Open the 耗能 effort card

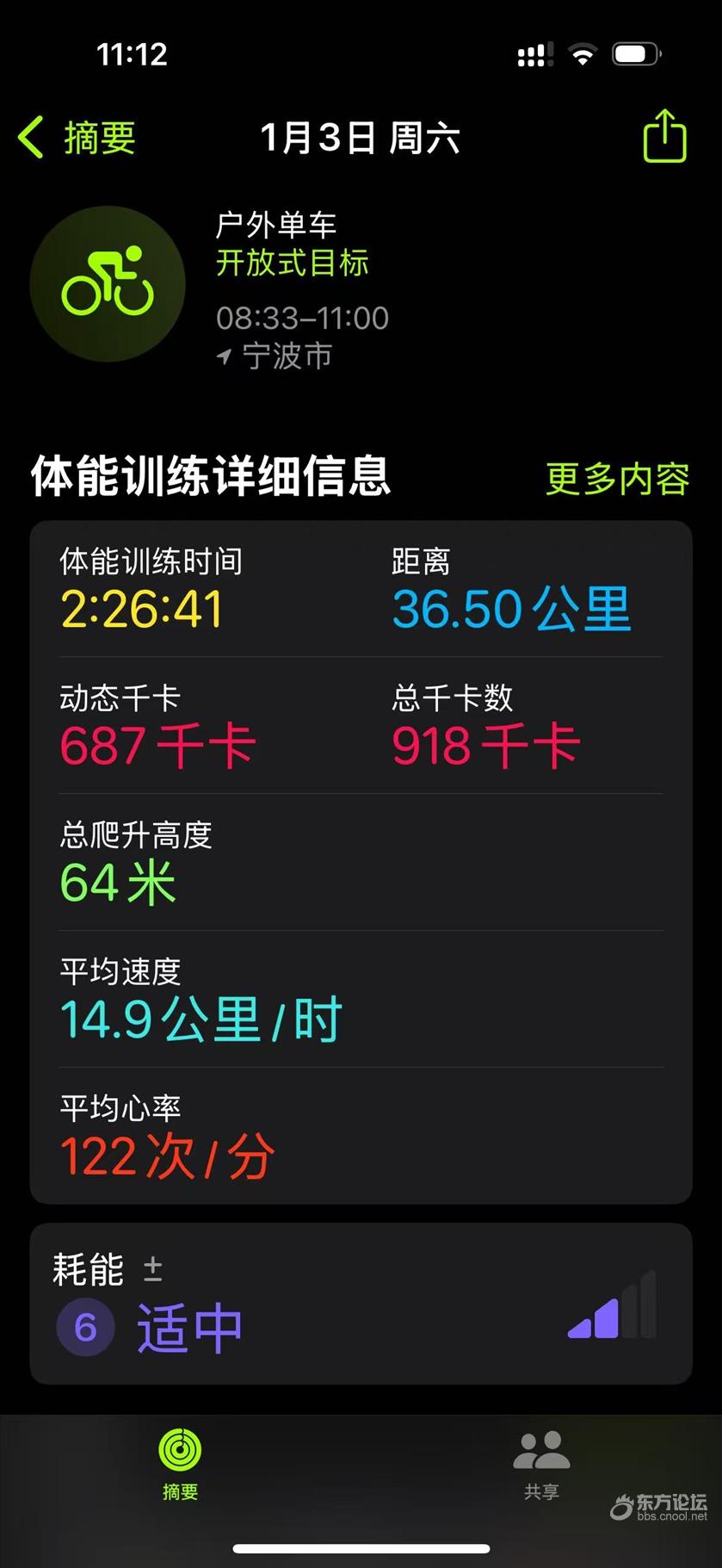(361, 1303)
